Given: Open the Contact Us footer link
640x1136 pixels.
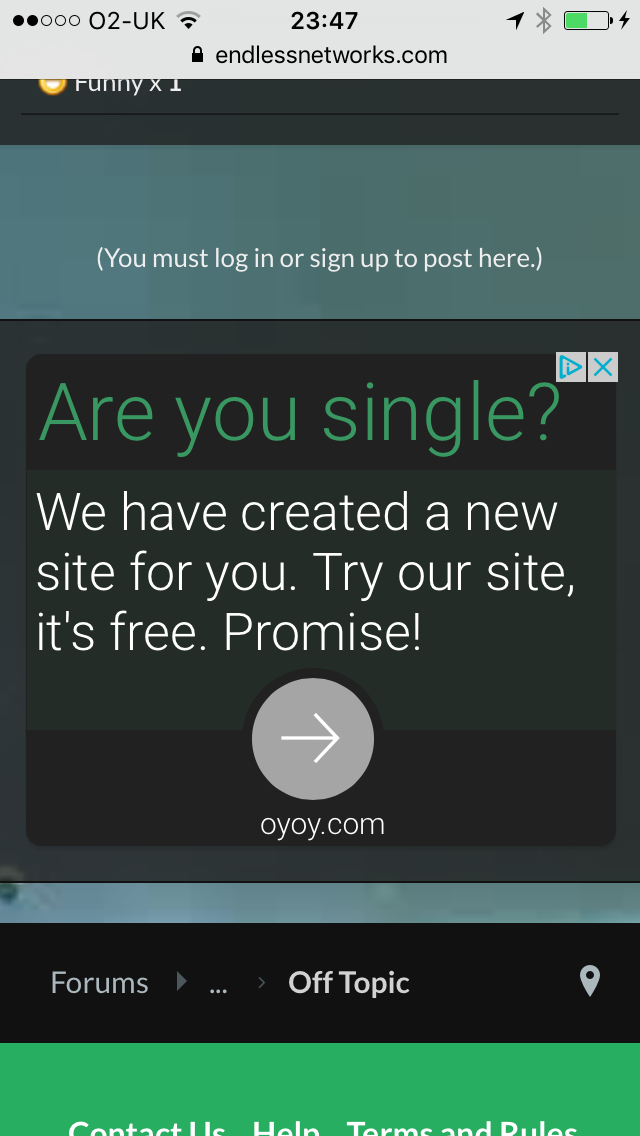Looking at the screenshot, I should 147,1128.
